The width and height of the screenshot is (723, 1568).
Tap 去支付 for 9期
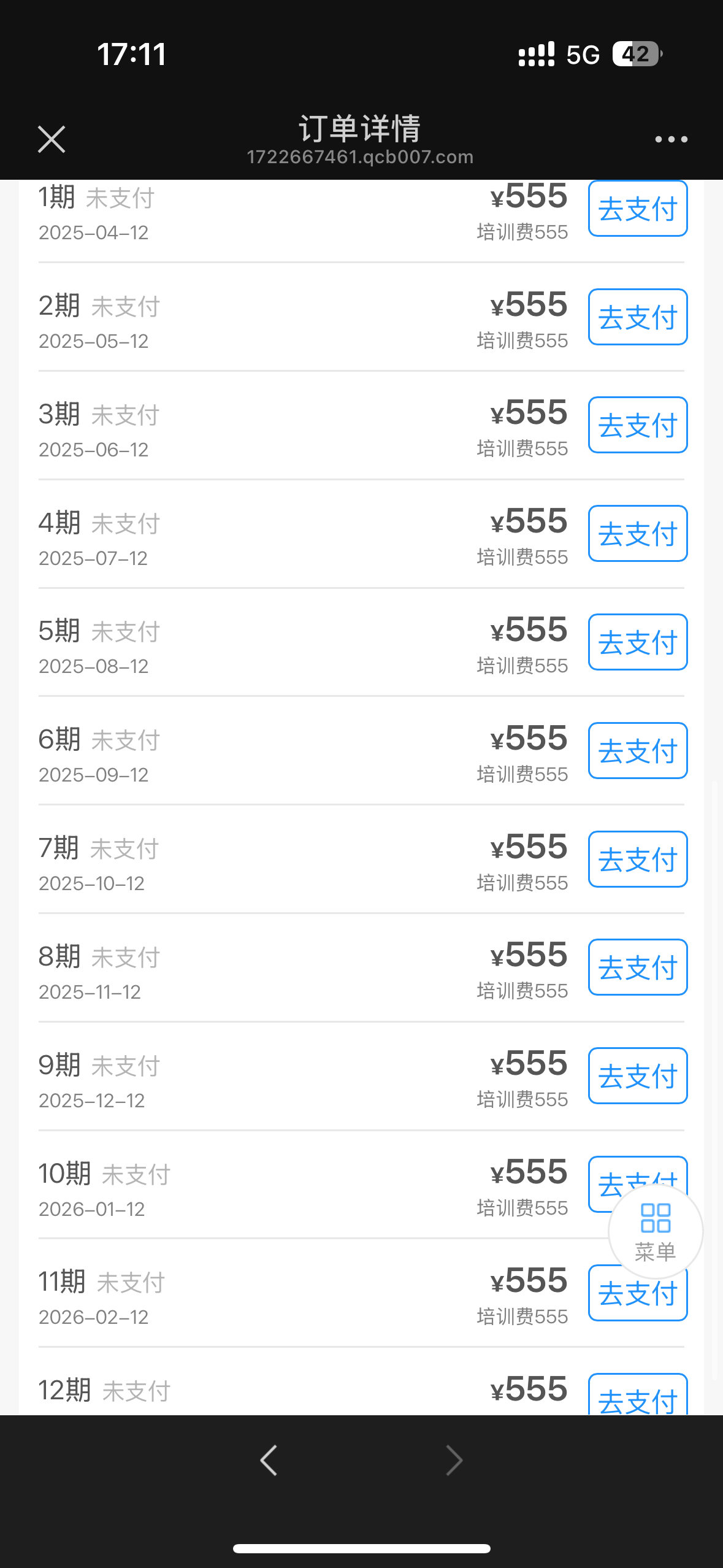[x=638, y=1076]
